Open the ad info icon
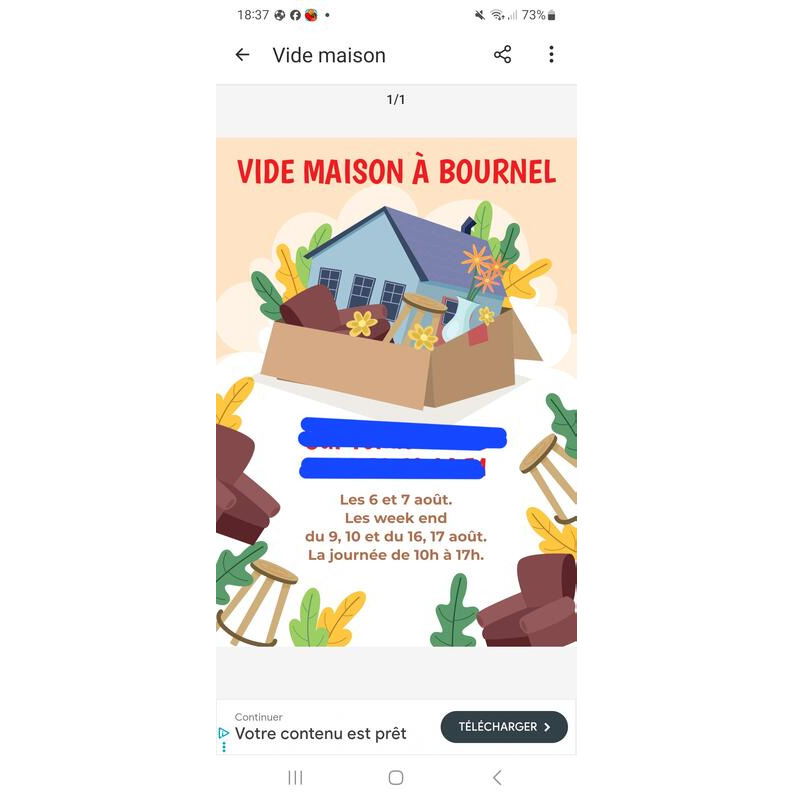 click(x=224, y=733)
